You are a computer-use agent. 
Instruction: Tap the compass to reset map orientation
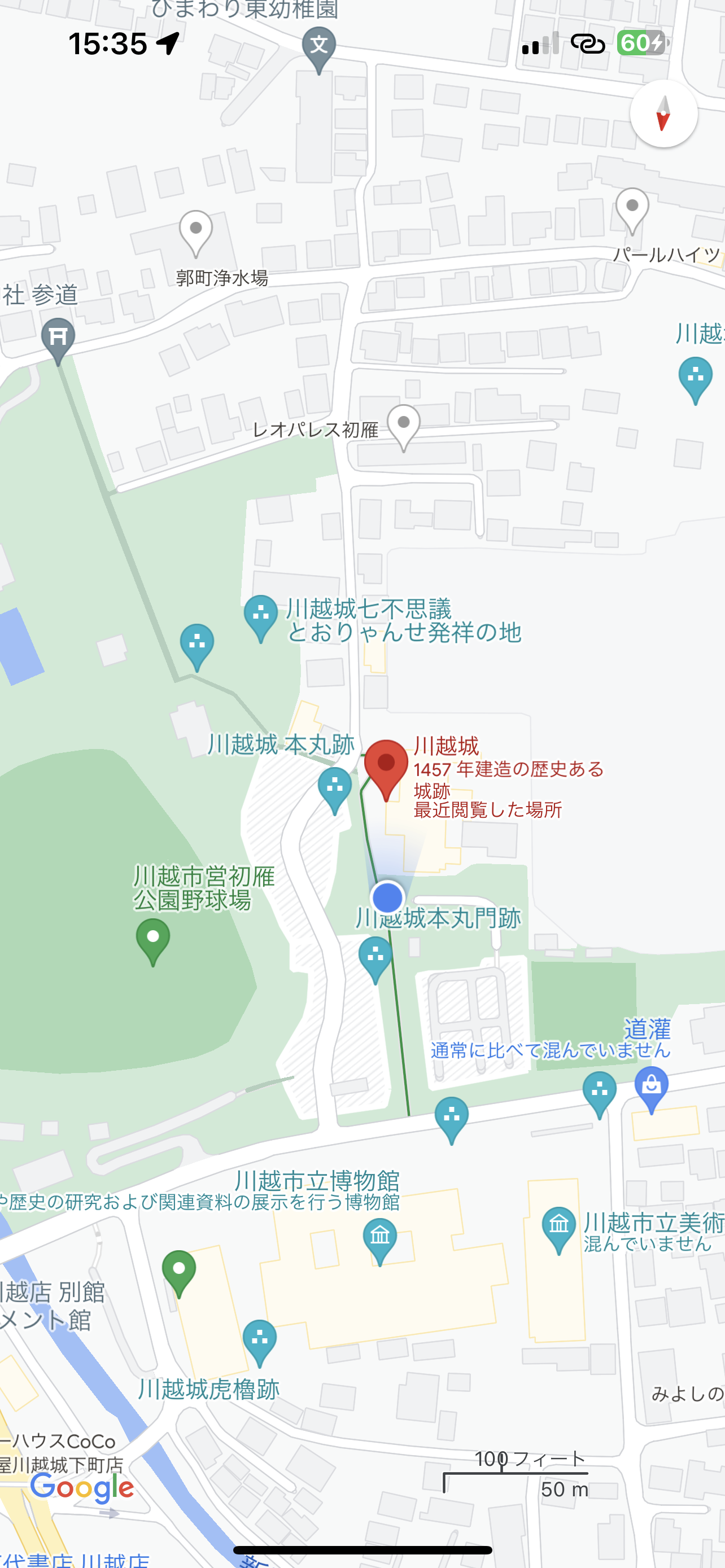[663, 114]
